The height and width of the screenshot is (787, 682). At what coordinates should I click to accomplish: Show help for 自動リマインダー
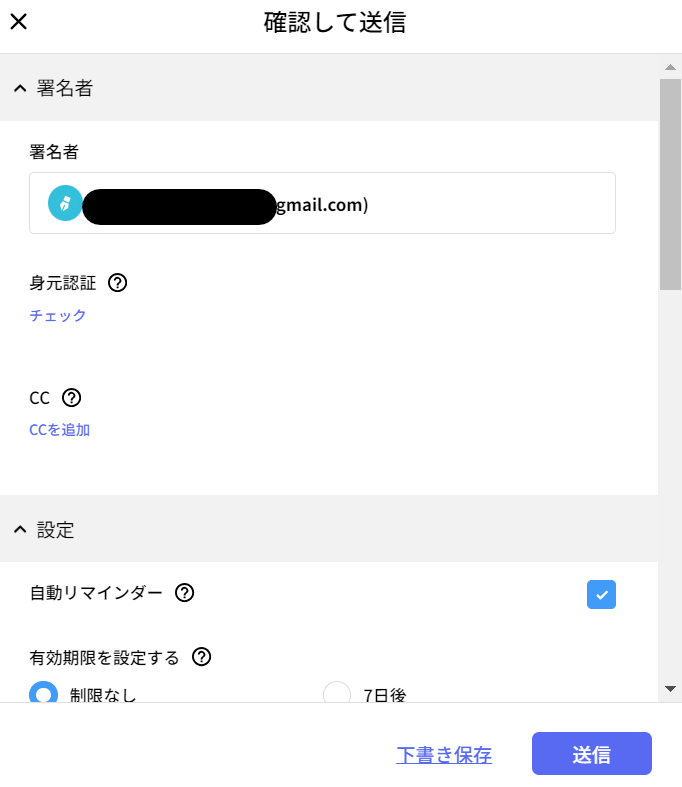tap(184, 593)
